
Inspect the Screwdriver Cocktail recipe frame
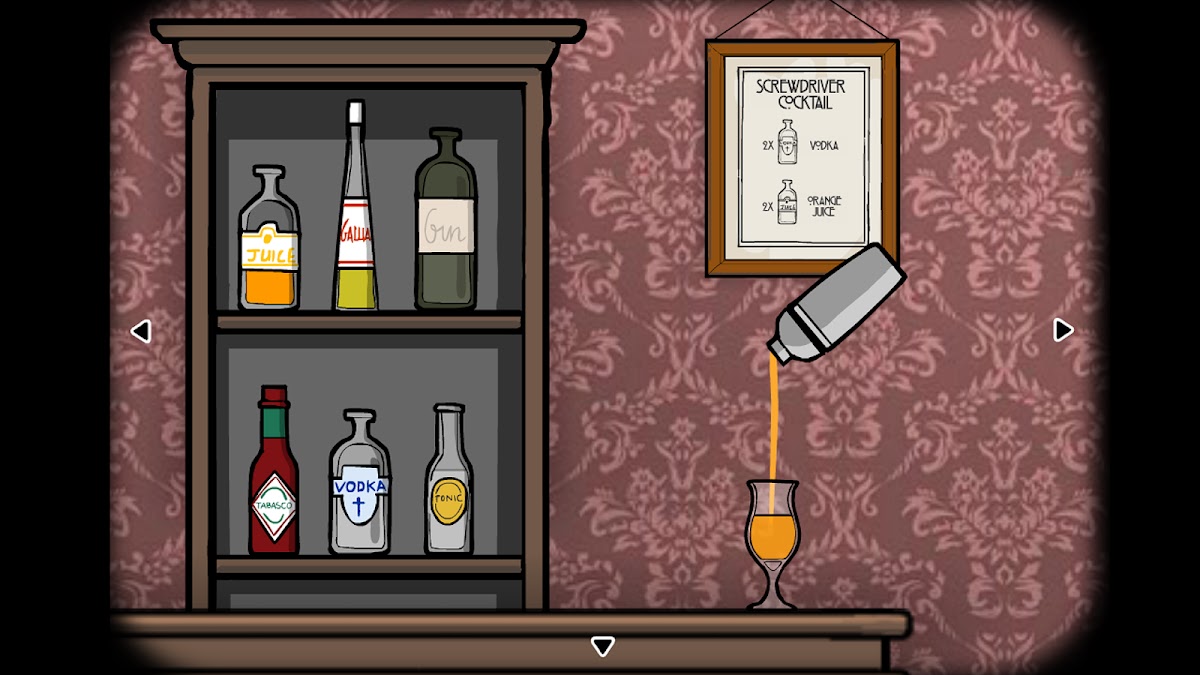pyautogui.click(x=802, y=158)
